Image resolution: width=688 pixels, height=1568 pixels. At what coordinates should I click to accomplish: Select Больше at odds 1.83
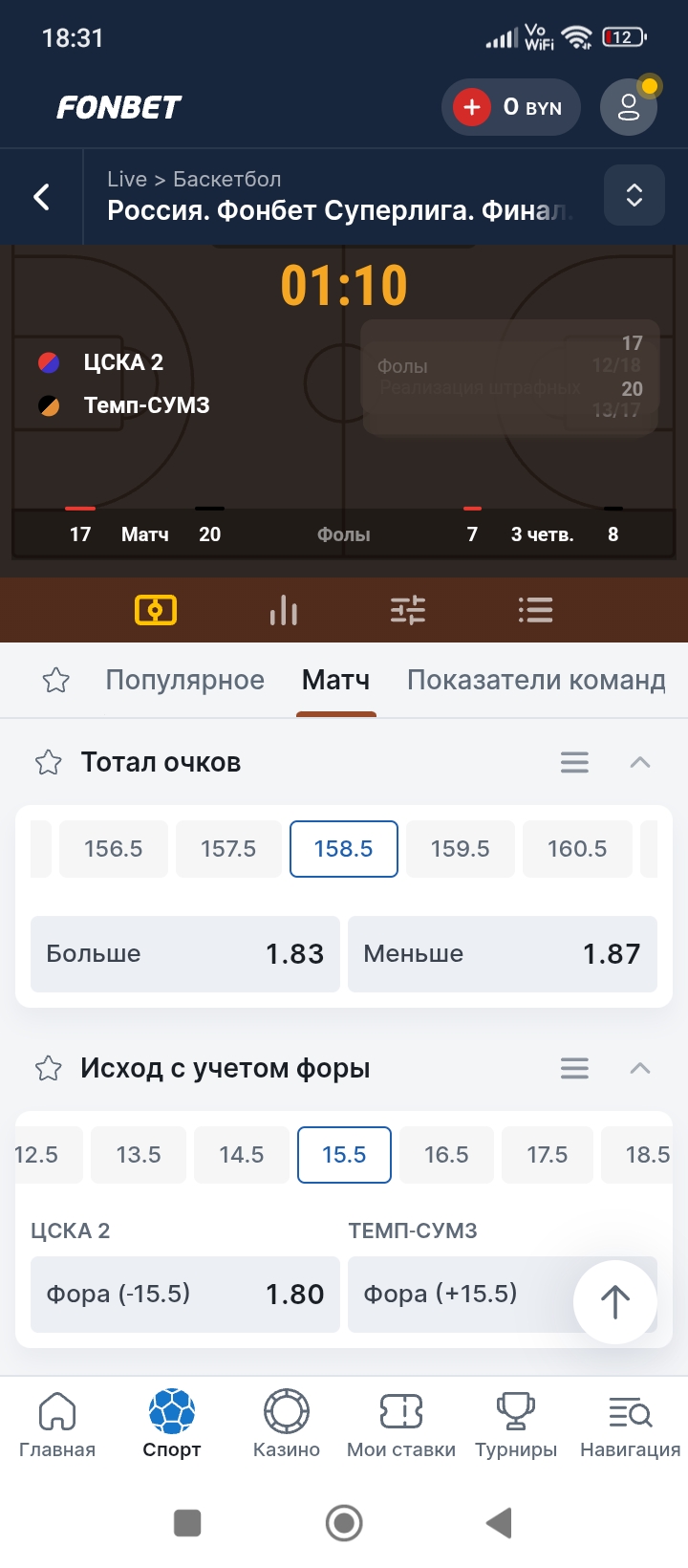[184, 953]
